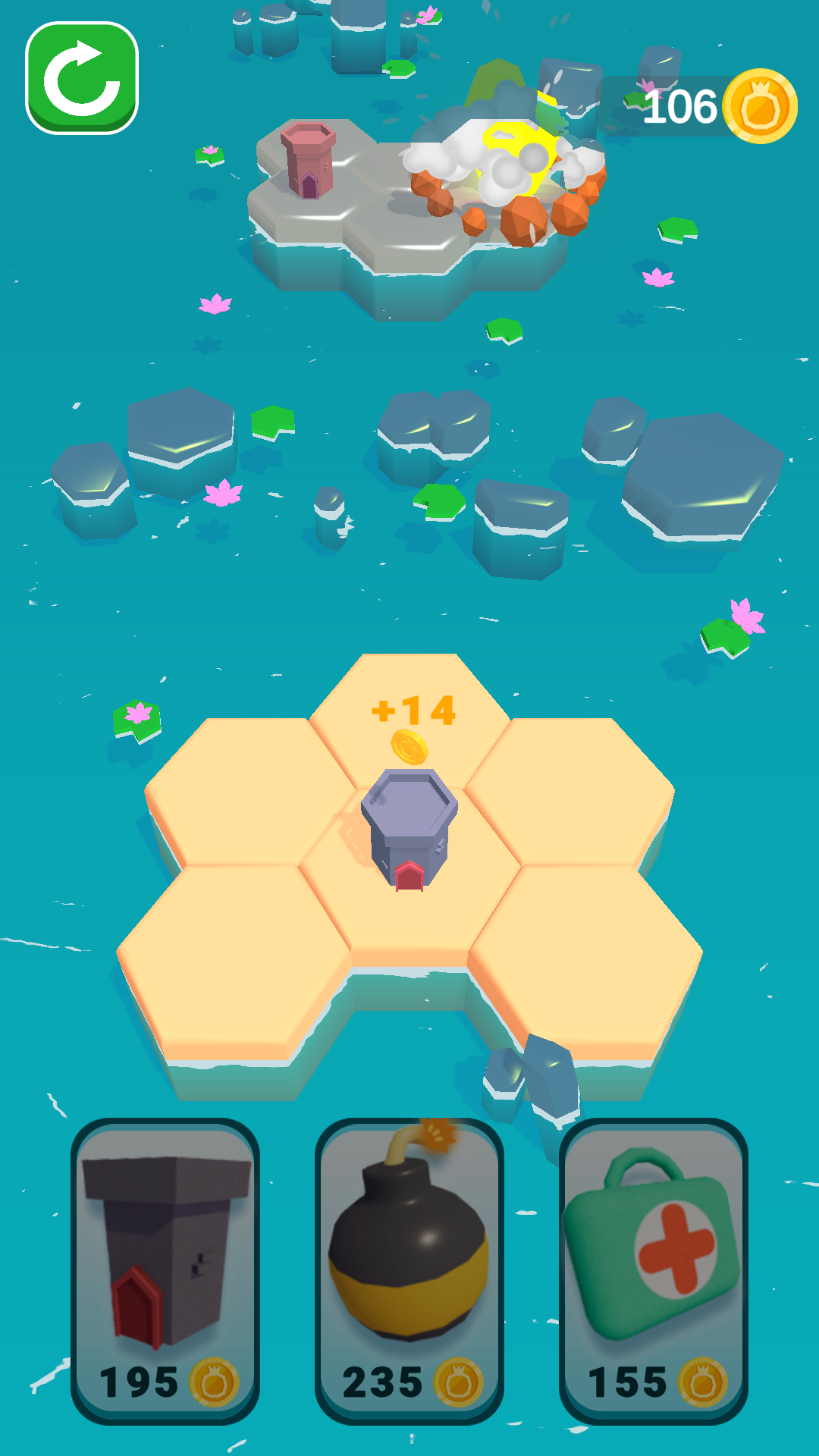
Task: Purchase the bomb card for 235 coins
Action: click(x=409, y=1270)
